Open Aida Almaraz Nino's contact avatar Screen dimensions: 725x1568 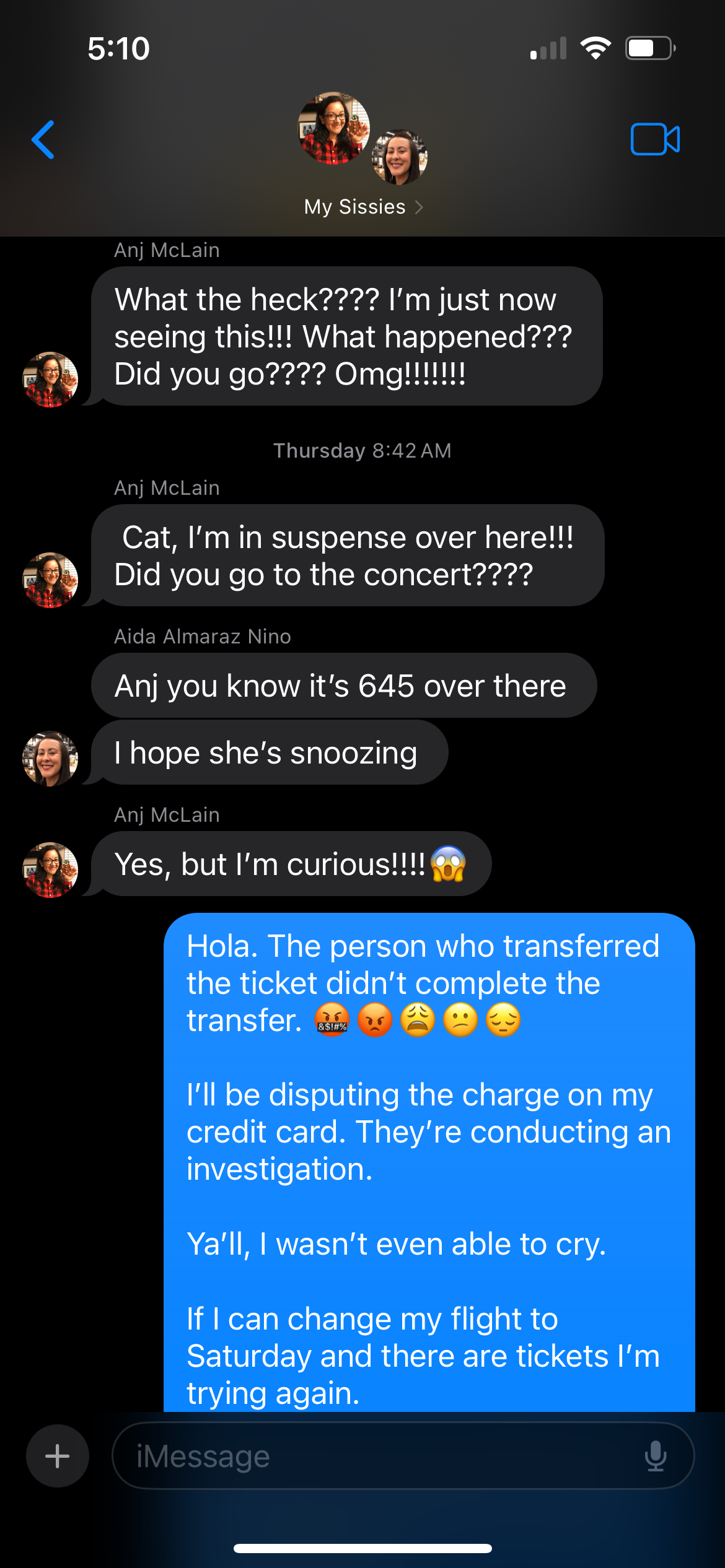coord(50,759)
